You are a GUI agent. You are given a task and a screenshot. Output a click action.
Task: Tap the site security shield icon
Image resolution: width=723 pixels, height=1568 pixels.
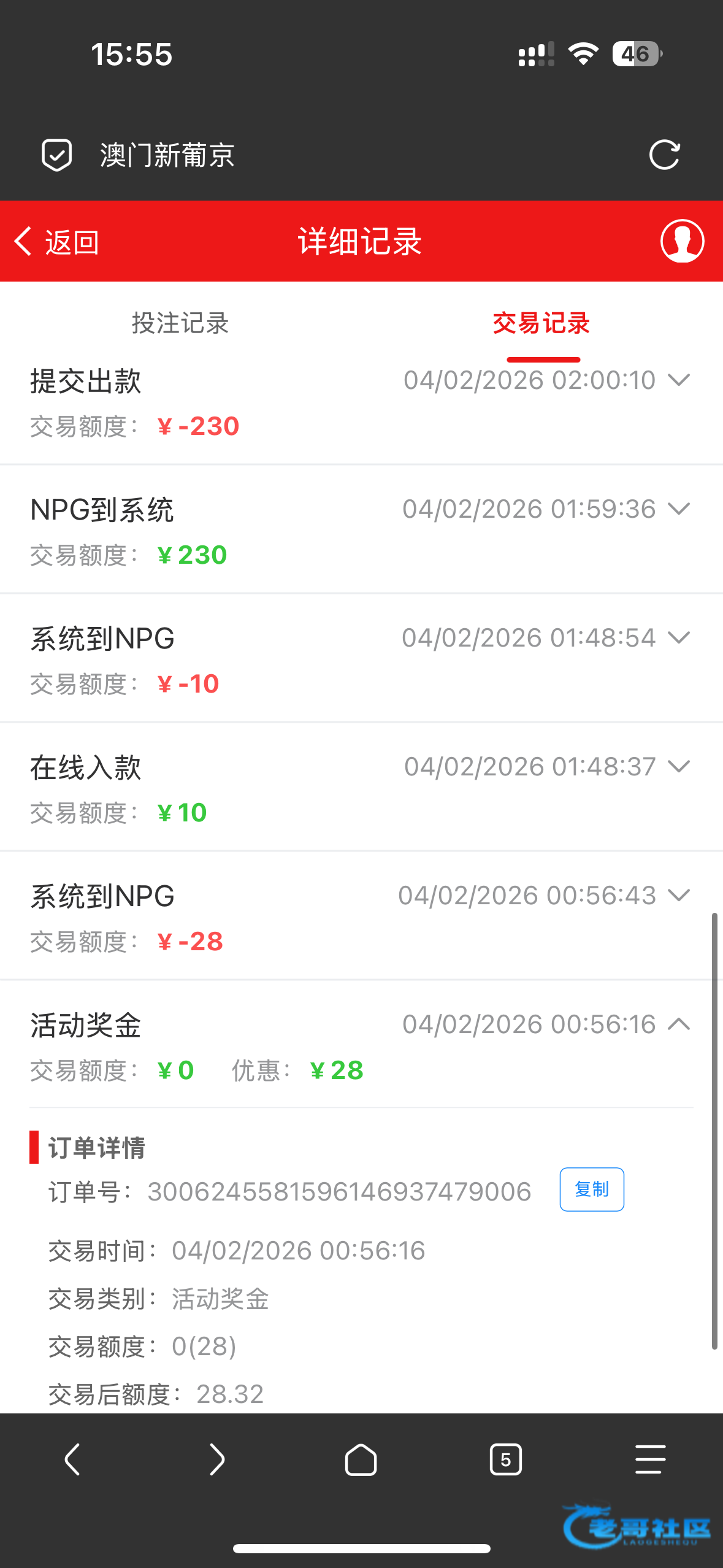57,155
